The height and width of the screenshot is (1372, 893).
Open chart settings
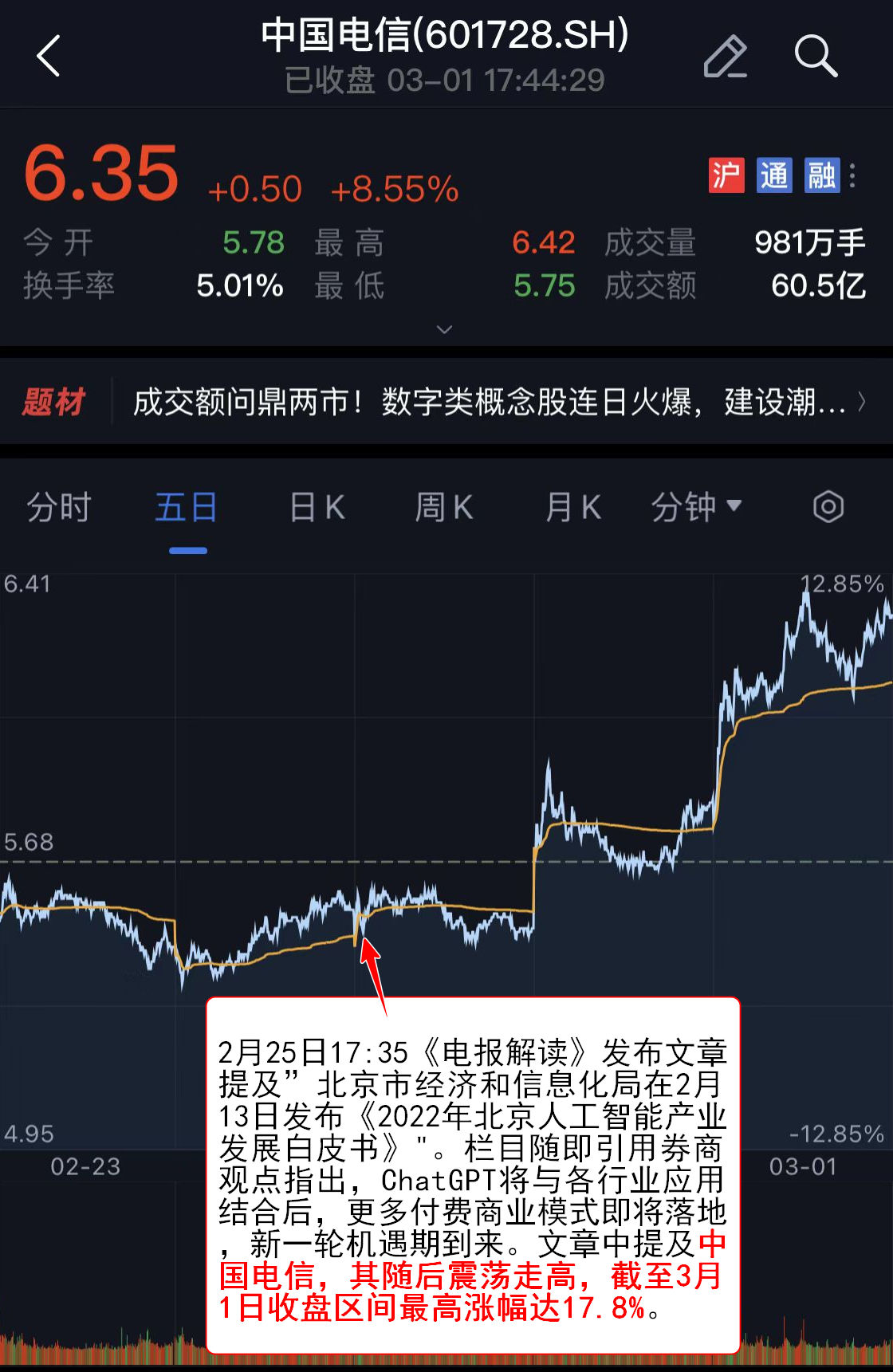point(828,507)
